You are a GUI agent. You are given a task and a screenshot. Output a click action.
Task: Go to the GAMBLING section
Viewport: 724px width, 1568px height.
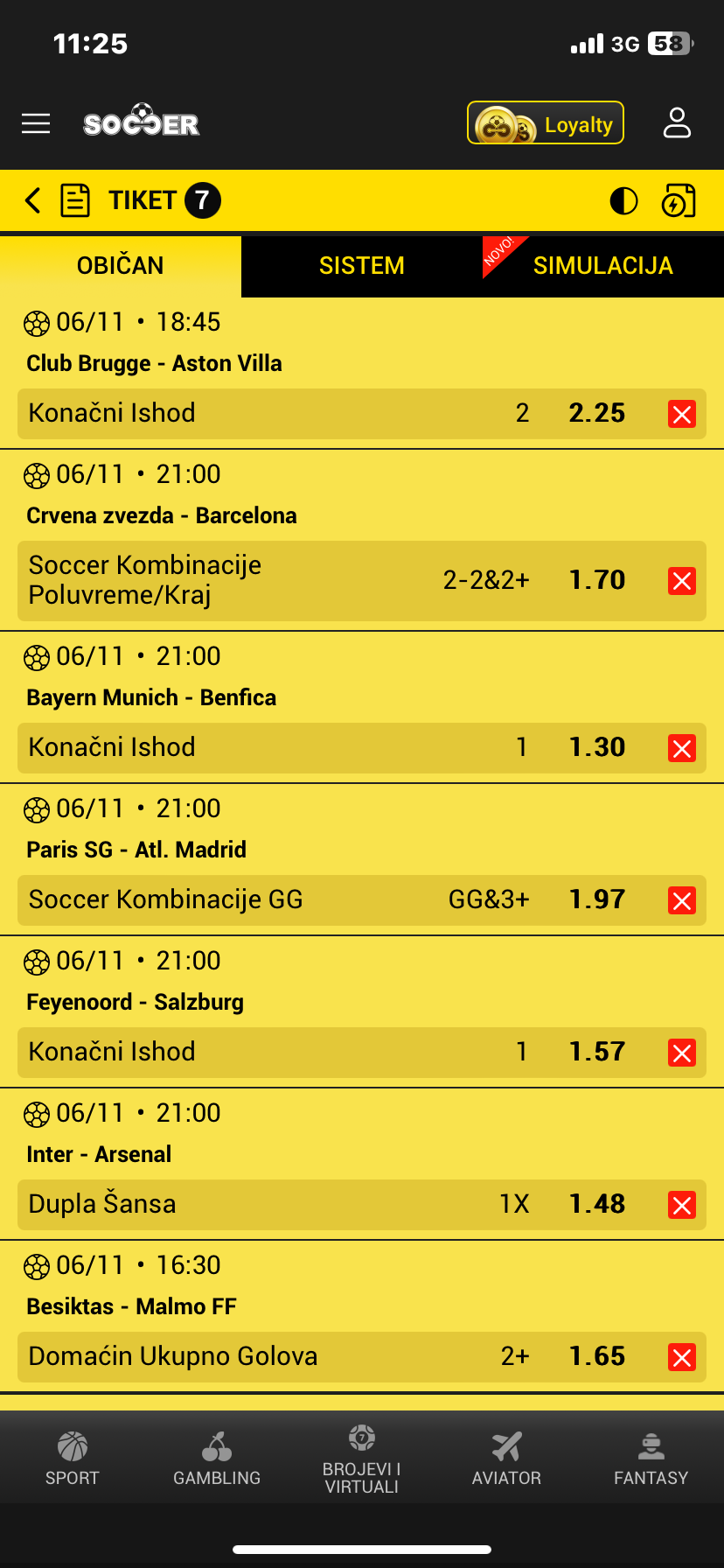[x=217, y=1459]
